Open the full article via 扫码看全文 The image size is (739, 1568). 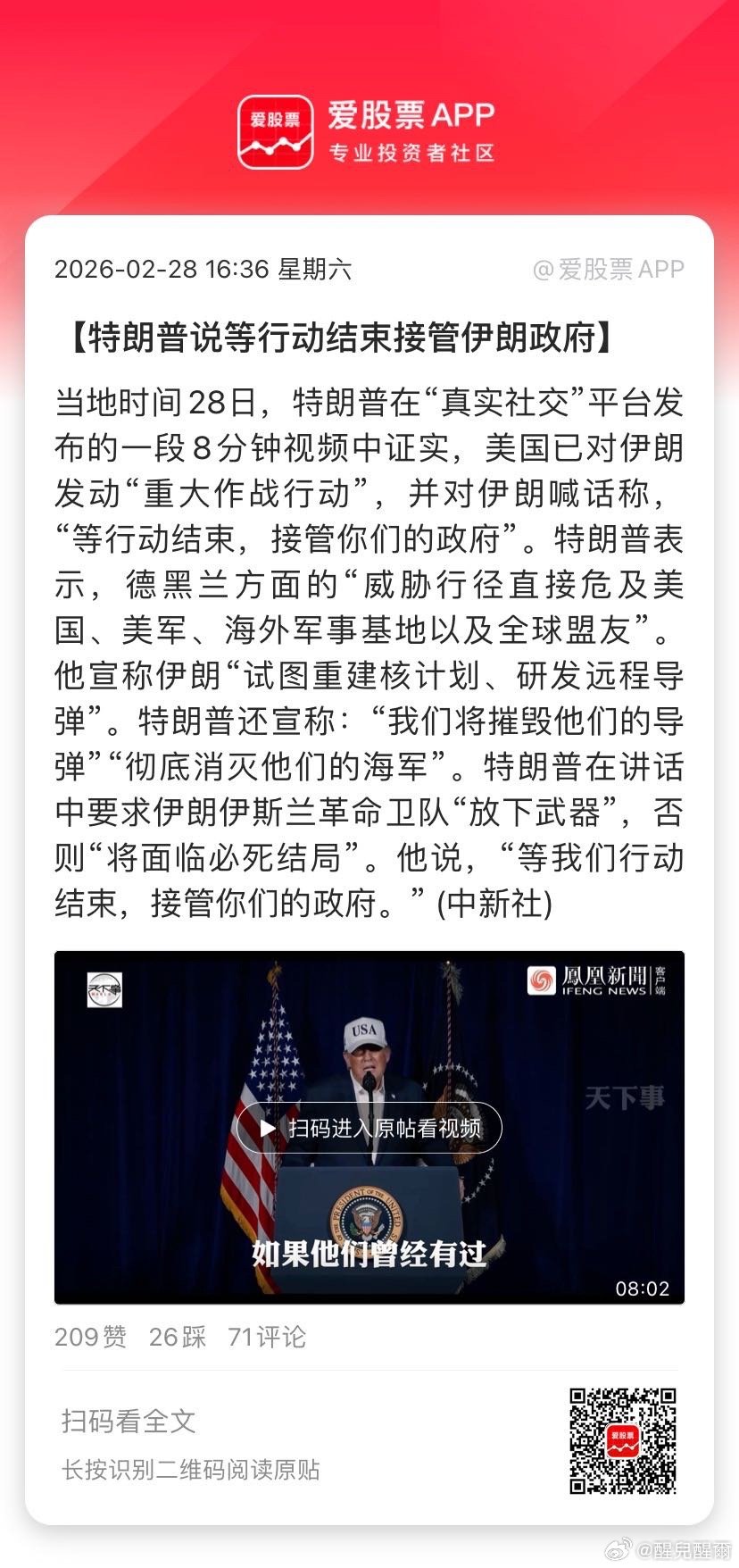[x=128, y=1423]
